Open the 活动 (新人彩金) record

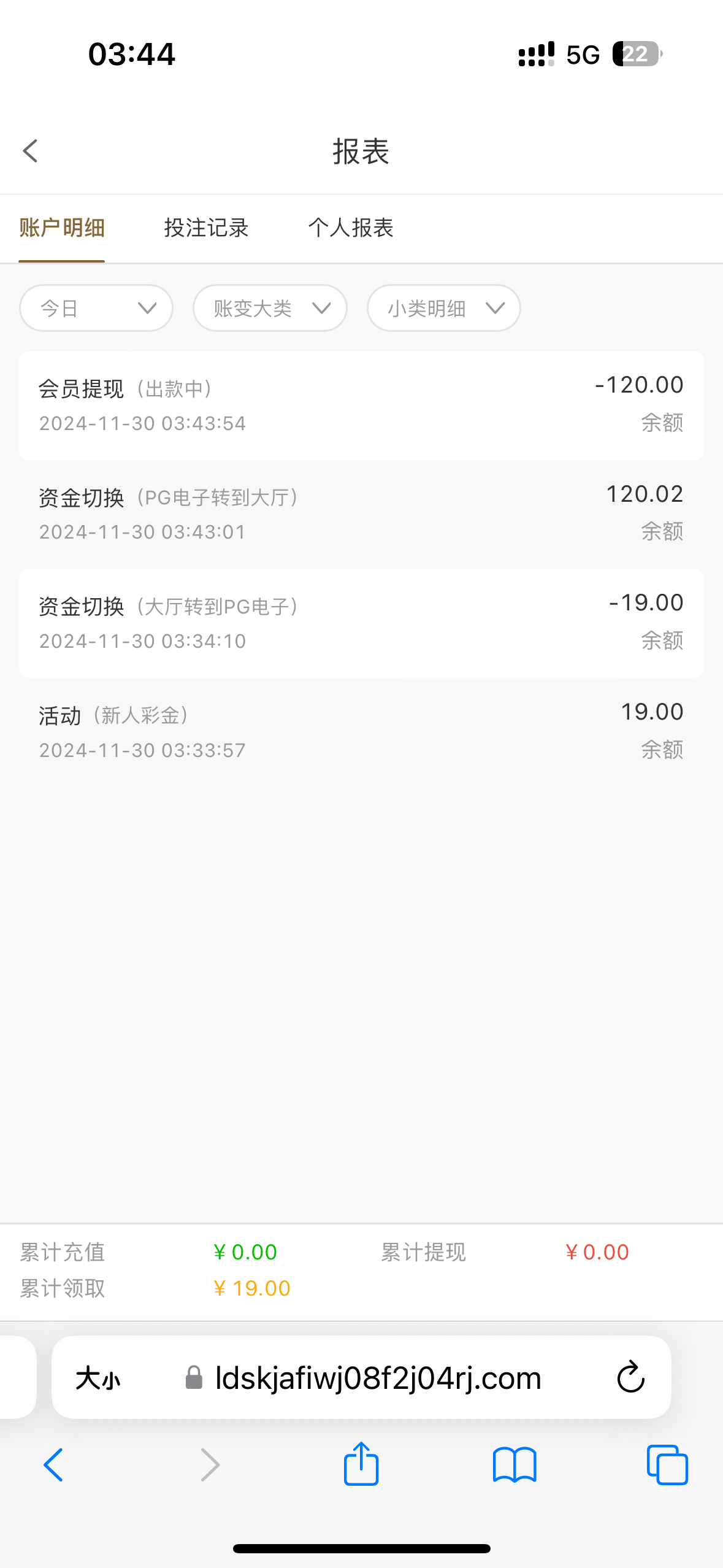[x=361, y=732]
